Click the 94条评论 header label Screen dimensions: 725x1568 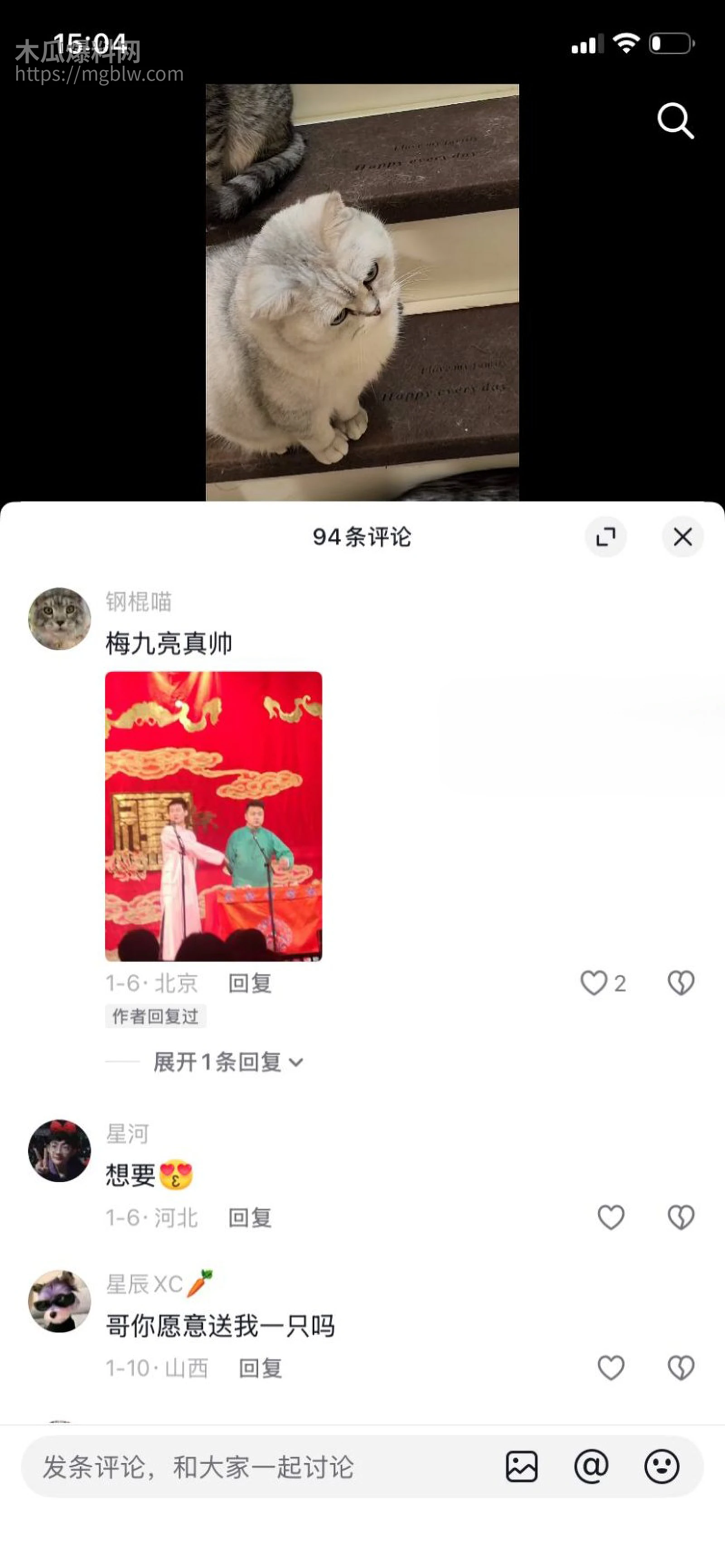click(x=362, y=536)
